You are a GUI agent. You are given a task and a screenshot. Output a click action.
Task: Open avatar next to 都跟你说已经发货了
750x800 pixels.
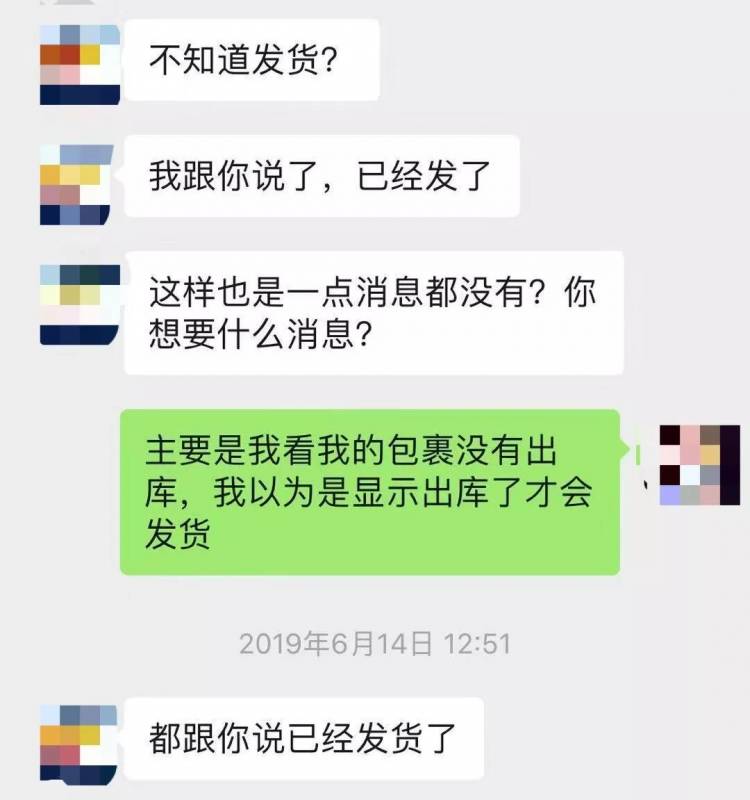[80, 742]
